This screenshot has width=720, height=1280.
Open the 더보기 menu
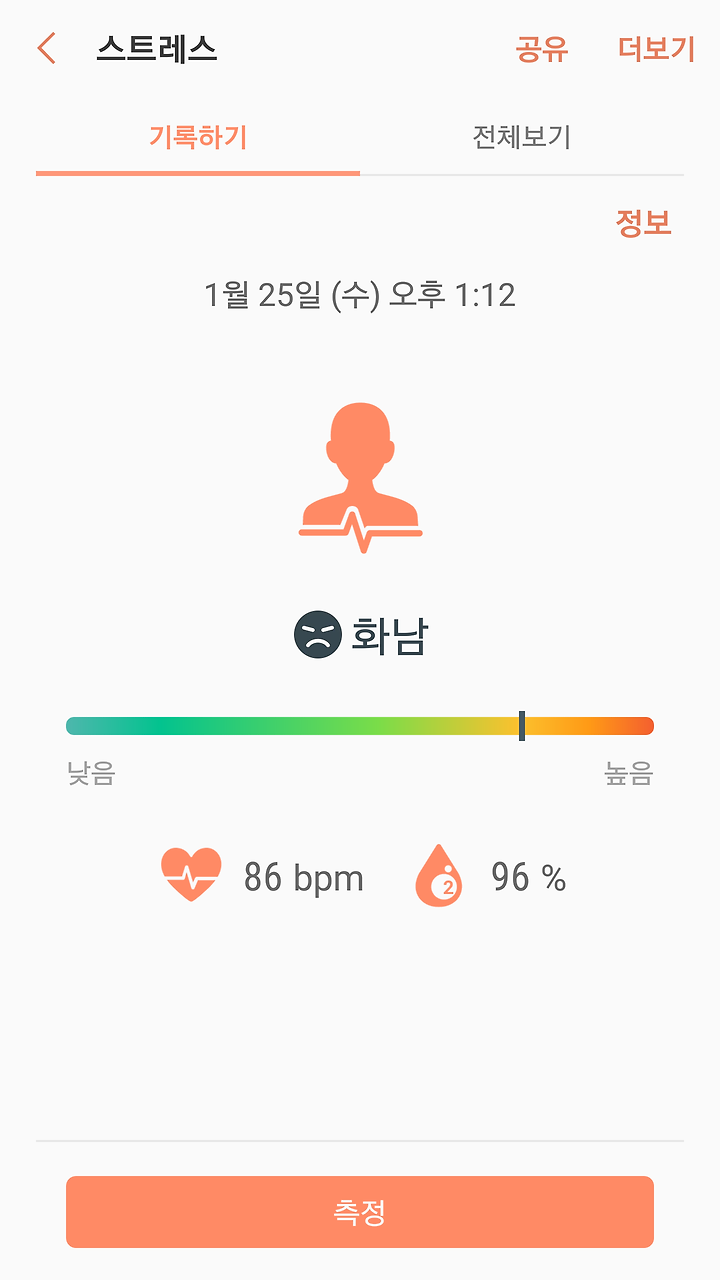656,49
